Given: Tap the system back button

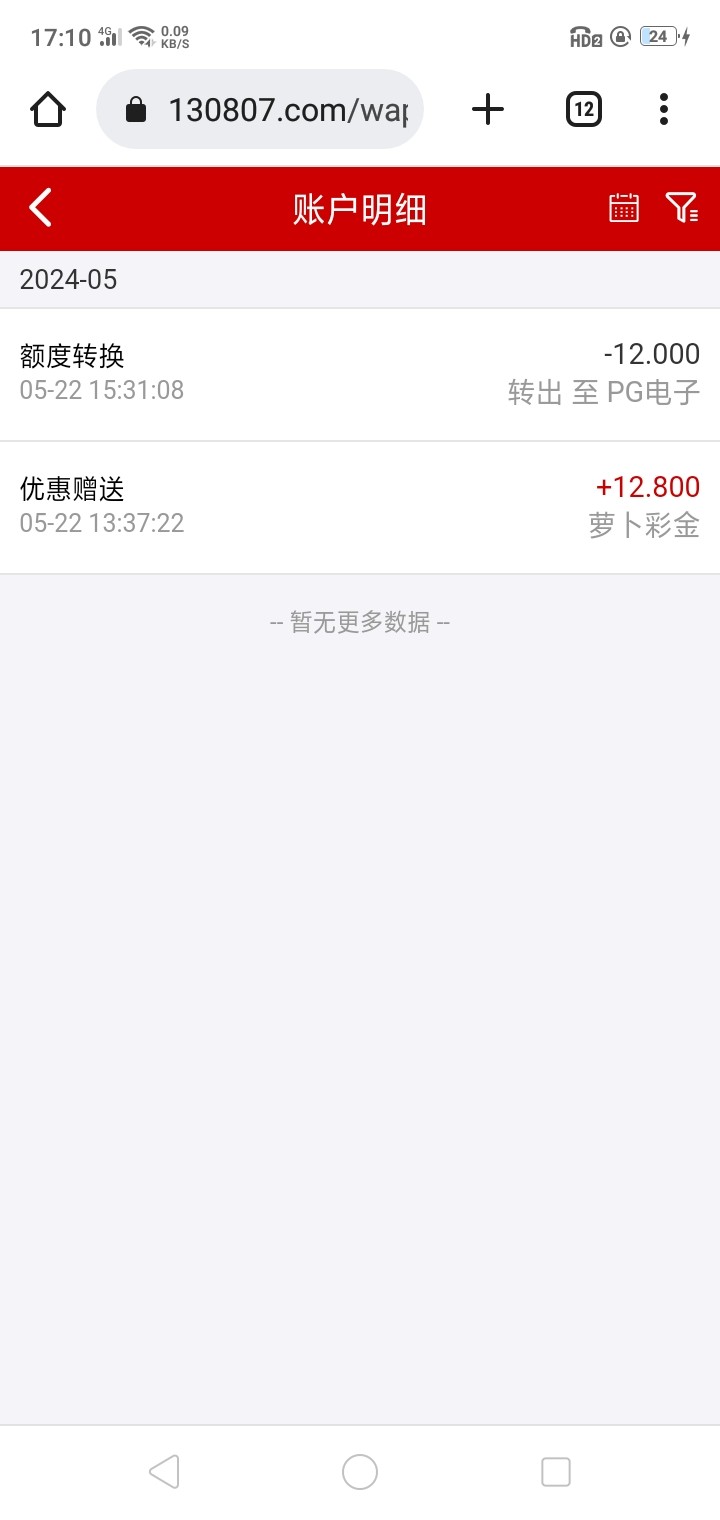Looking at the screenshot, I should click(164, 1472).
